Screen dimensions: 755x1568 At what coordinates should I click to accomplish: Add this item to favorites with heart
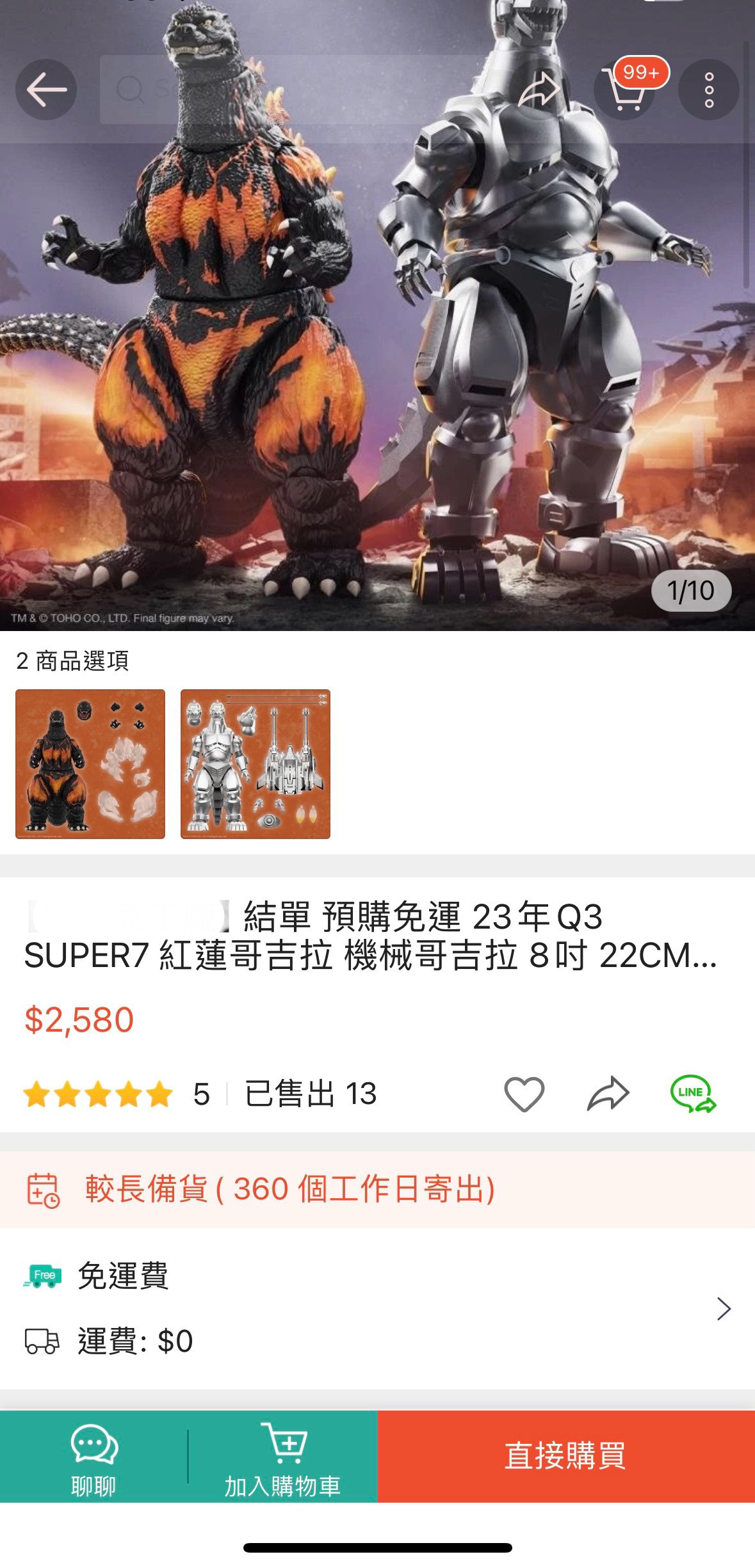click(524, 1094)
